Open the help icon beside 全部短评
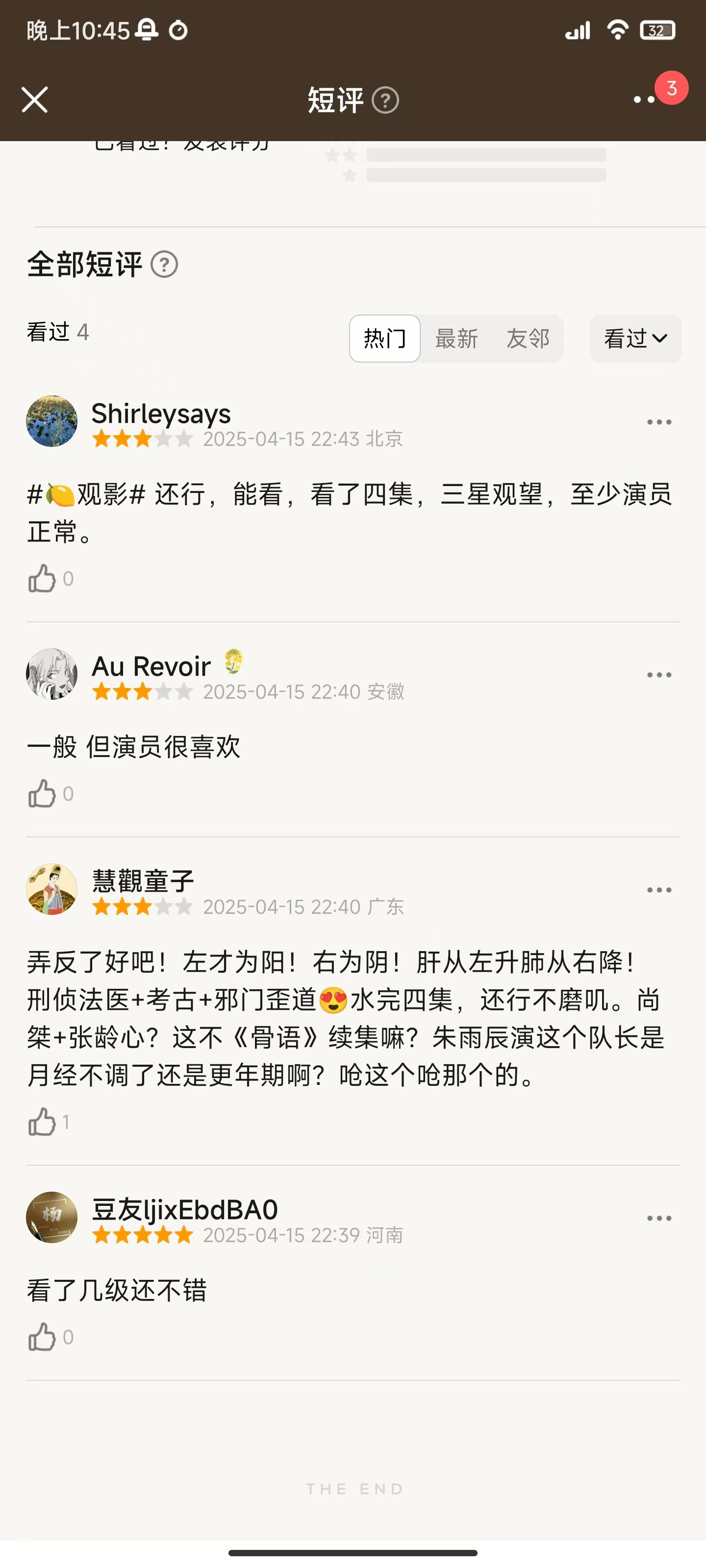 (x=164, y=264)
